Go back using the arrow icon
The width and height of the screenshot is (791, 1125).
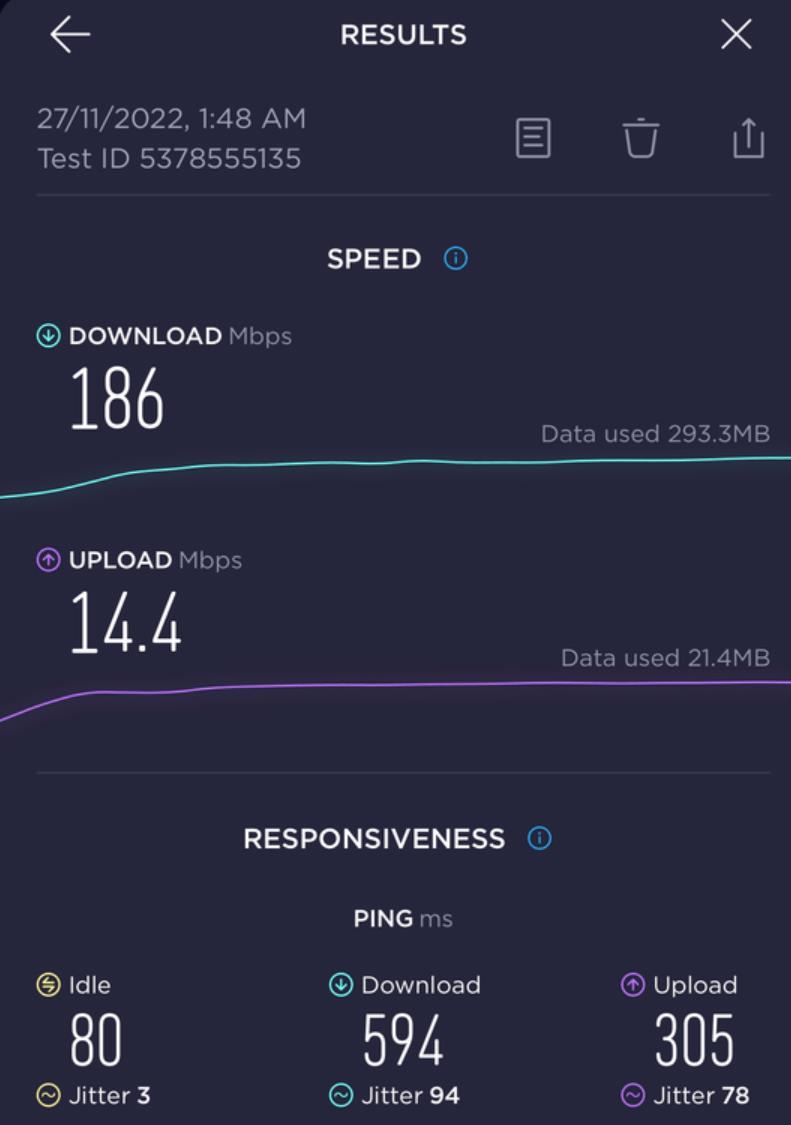point(70,35)
